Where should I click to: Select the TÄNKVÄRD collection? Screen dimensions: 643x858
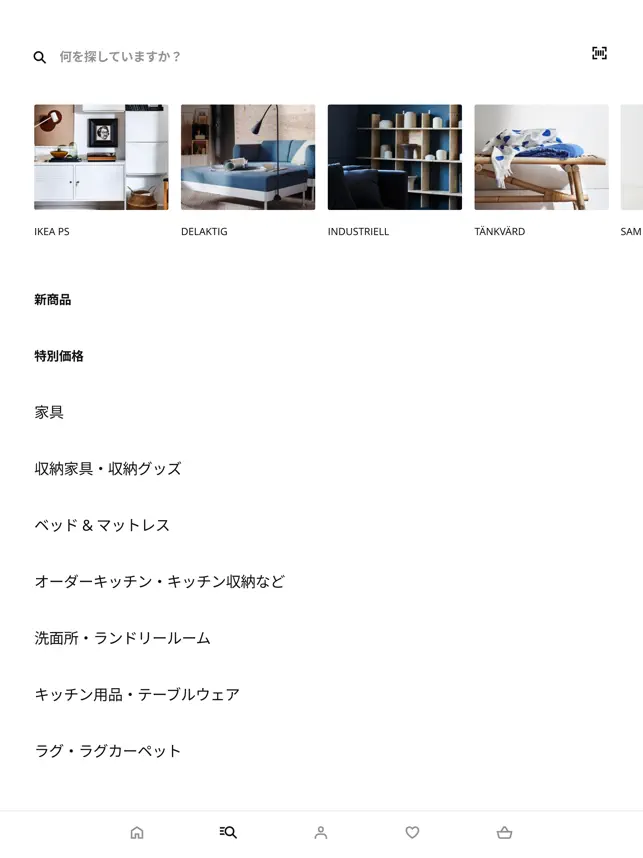click(541, 158)
